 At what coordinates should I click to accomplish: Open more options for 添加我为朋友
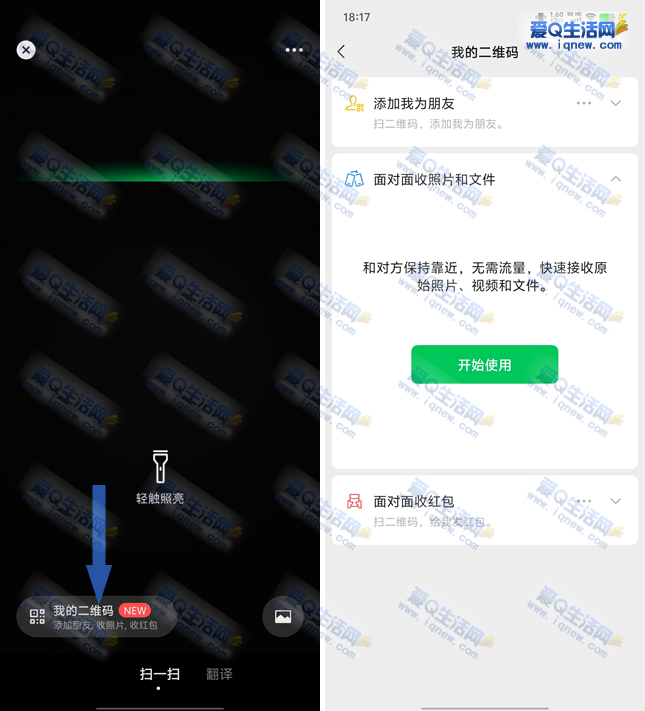coord(584,103)
